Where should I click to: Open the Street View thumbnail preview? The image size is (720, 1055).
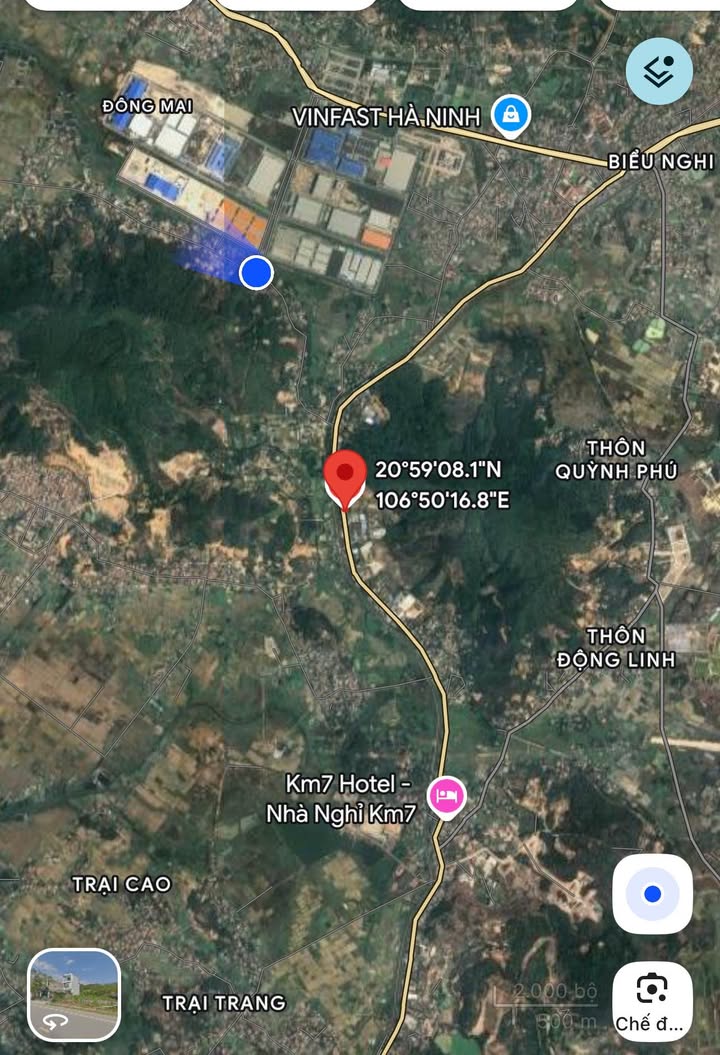tap(74, 995)
